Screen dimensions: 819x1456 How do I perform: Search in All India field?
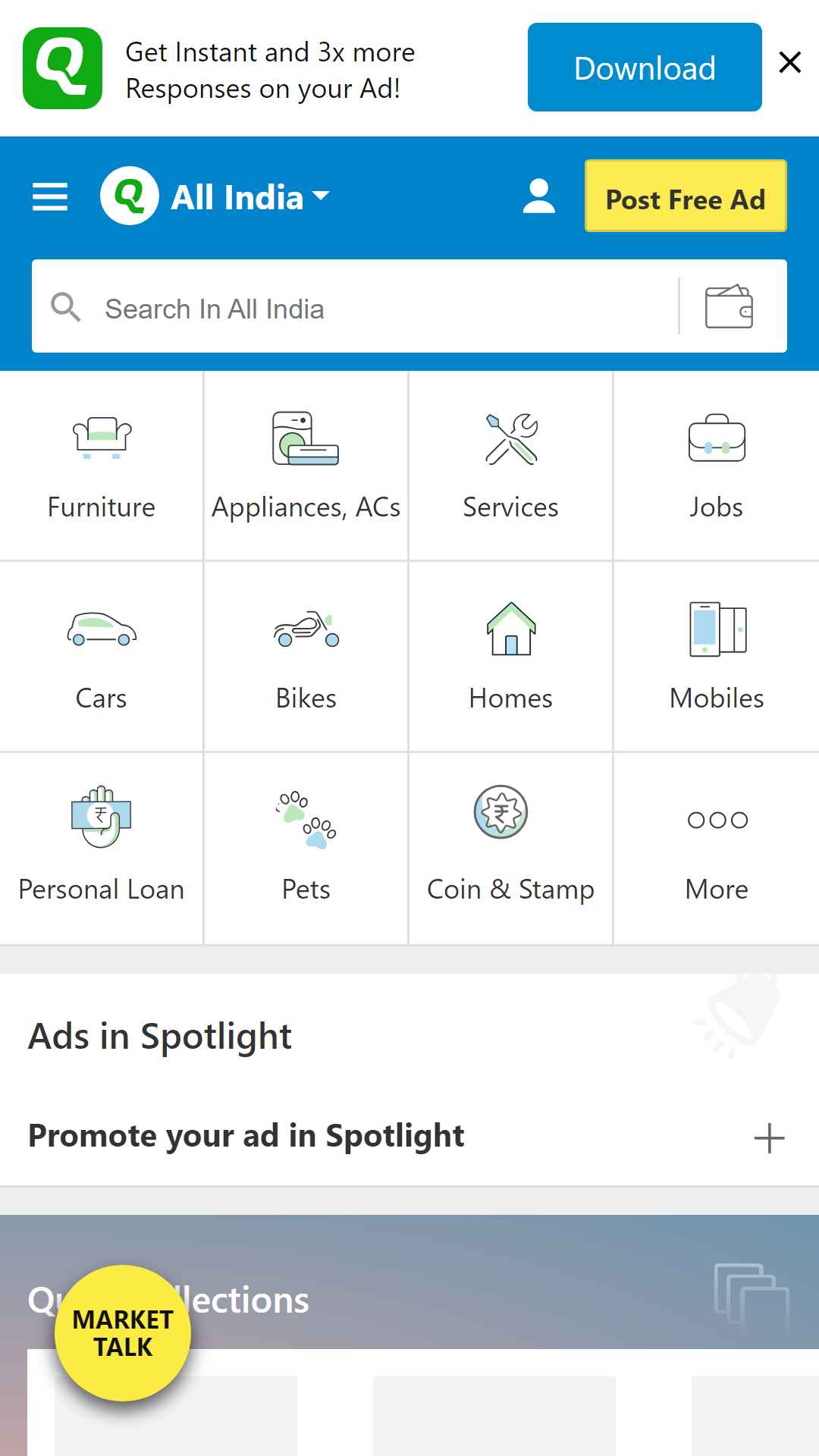355,306
